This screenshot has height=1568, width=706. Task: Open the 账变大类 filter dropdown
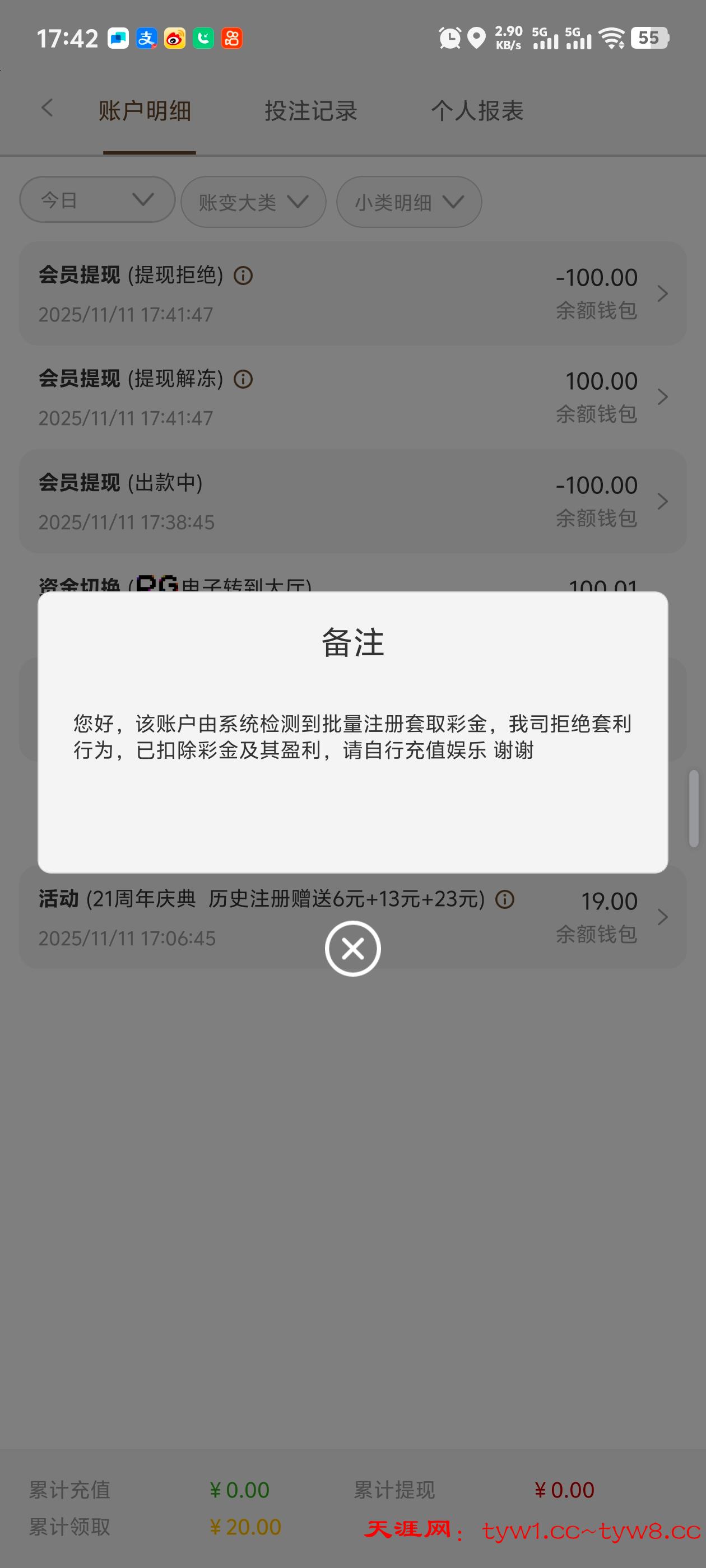(x=253, y=202)
